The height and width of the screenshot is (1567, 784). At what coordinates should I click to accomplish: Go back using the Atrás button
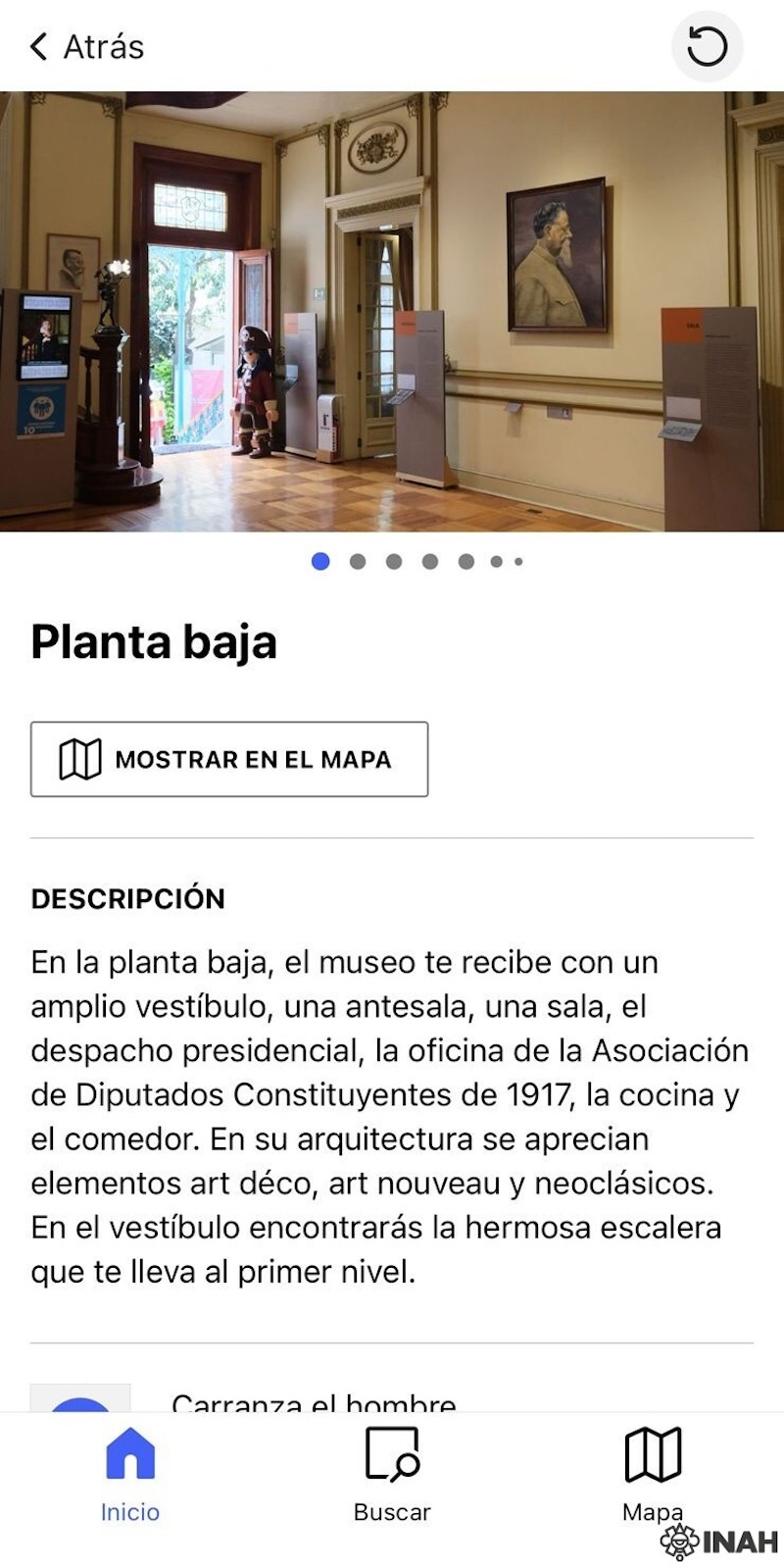point(87,46)
